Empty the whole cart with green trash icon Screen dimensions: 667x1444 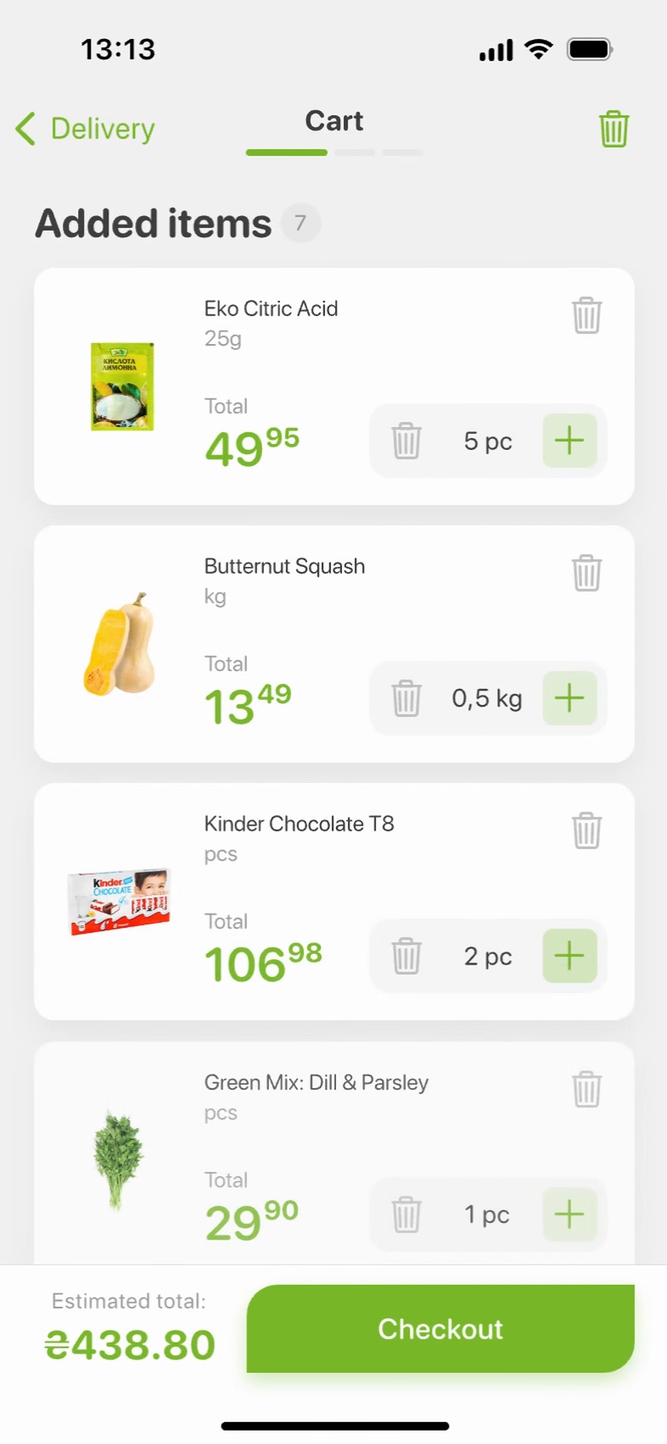[613, 130]
